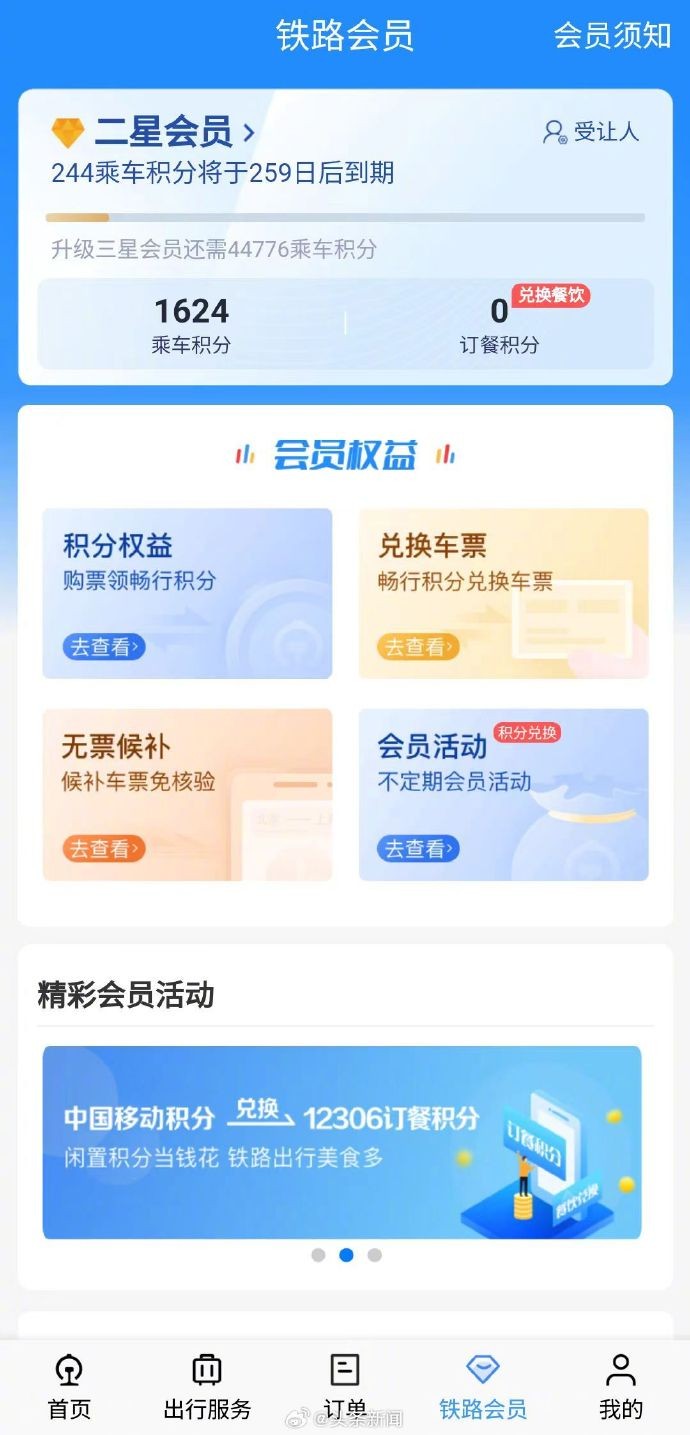Switch to the 我的 tab
Image resolution: width=690 pixels, height=1435 pixels.
(620, 1387)
